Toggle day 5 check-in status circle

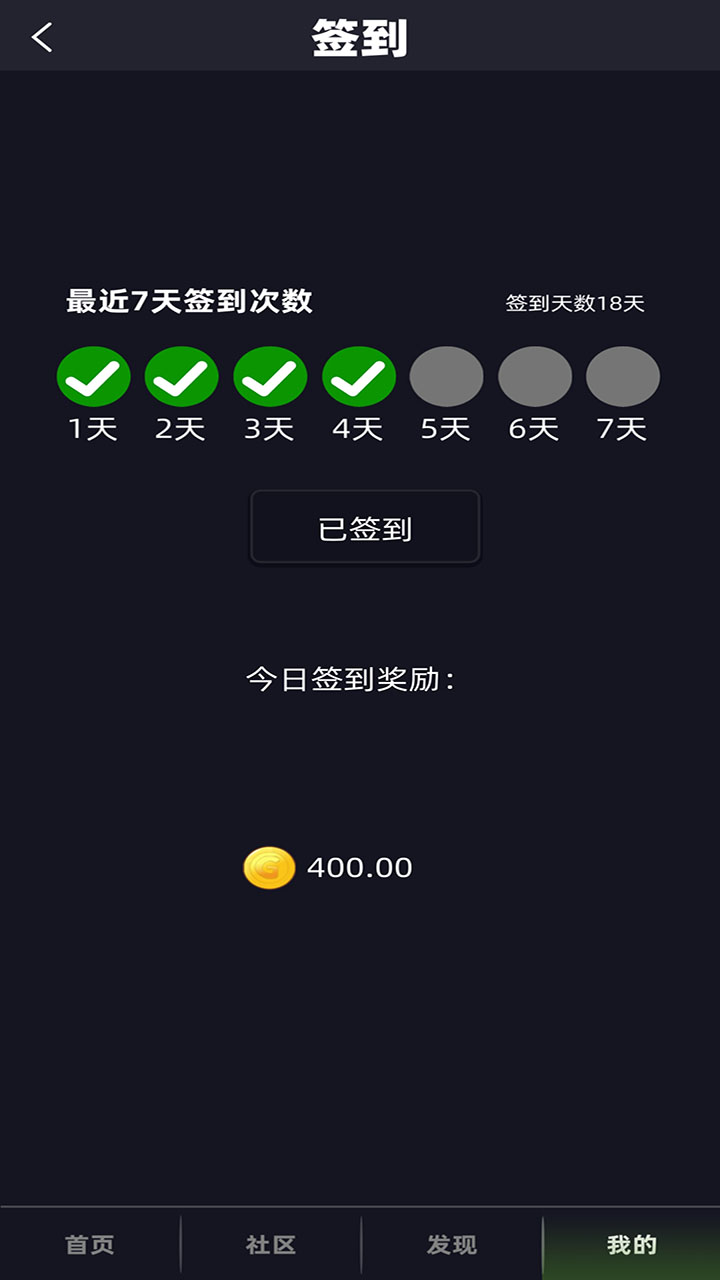pos(446,377)
